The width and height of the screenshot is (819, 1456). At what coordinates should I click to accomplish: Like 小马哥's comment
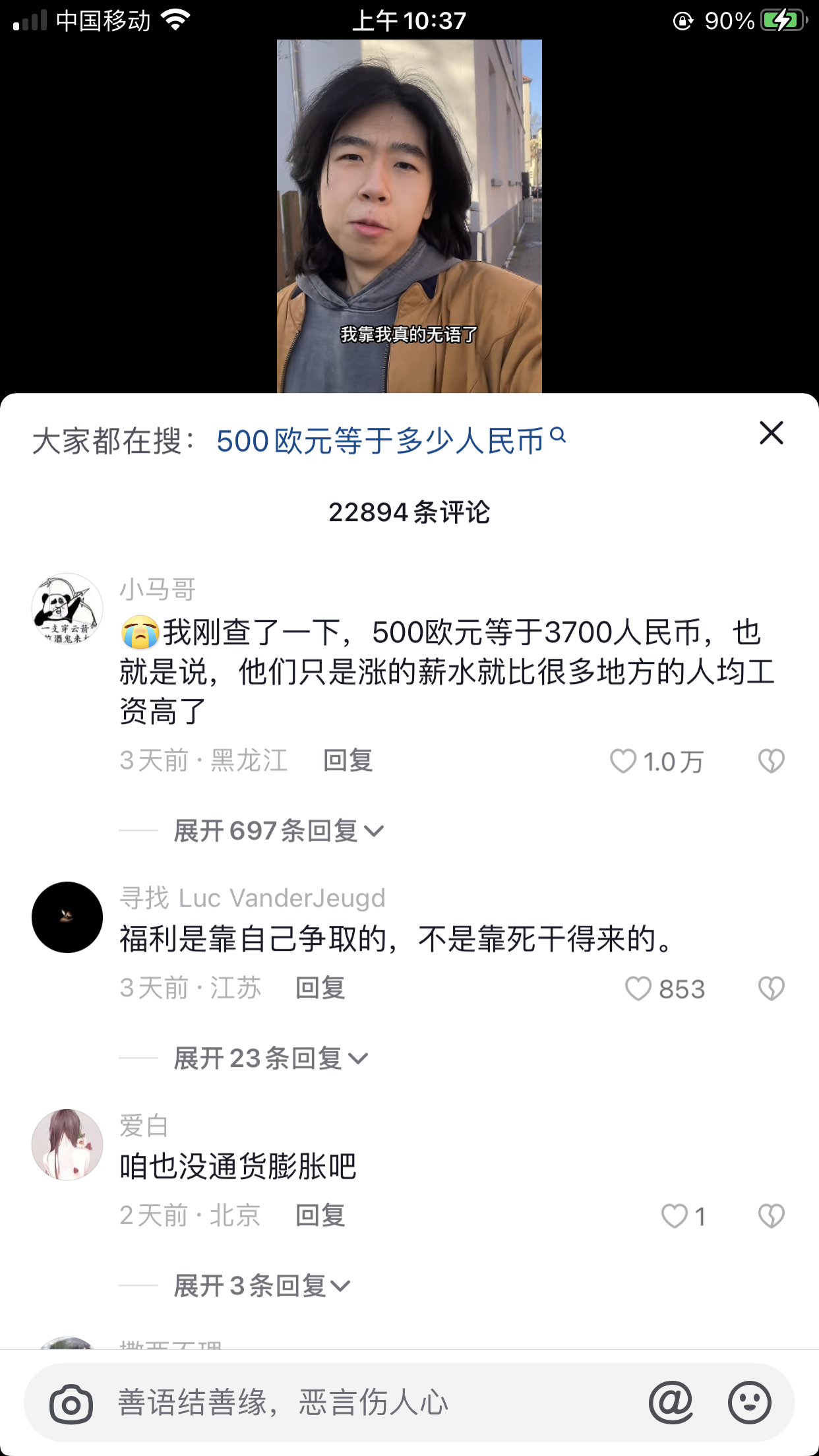623,761
